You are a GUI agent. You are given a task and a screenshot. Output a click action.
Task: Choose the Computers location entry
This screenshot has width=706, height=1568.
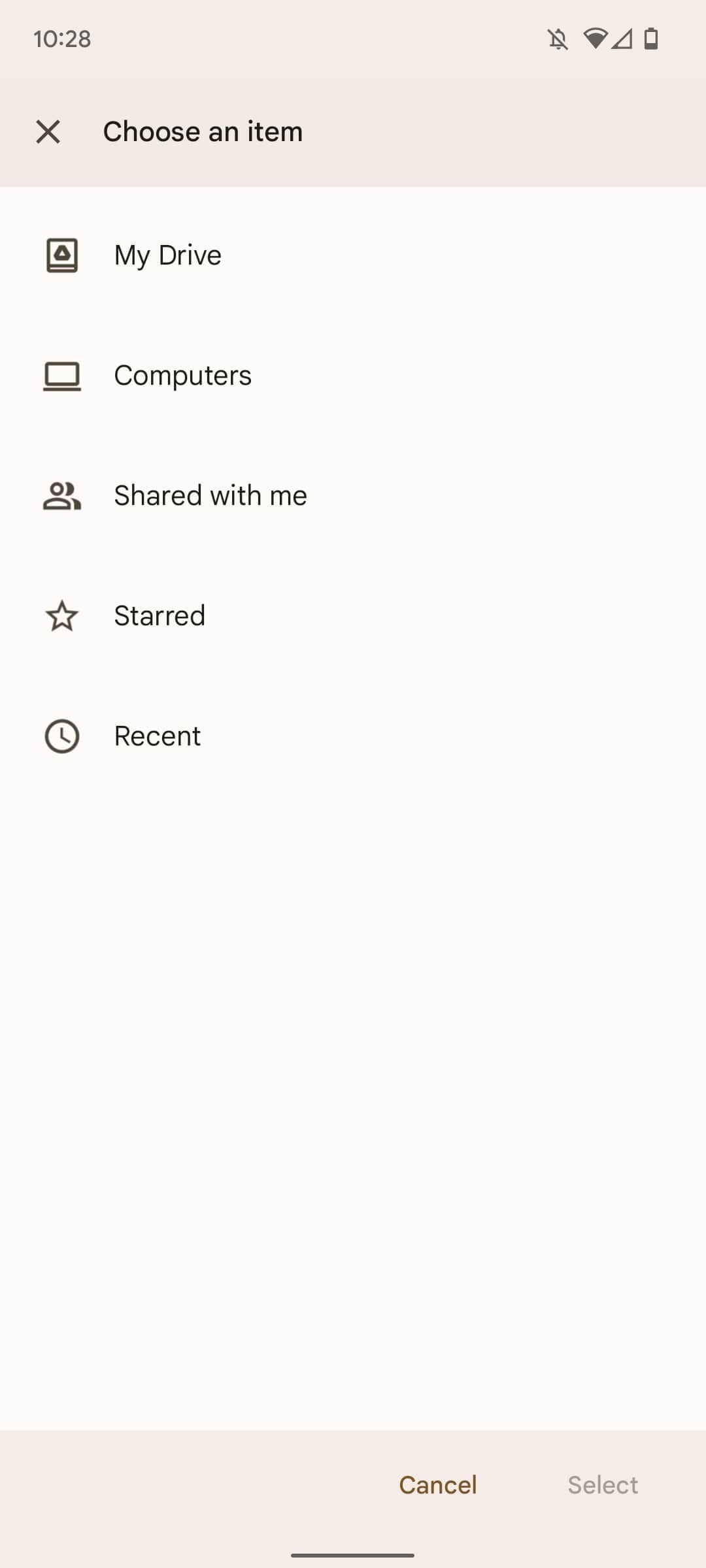182,375
